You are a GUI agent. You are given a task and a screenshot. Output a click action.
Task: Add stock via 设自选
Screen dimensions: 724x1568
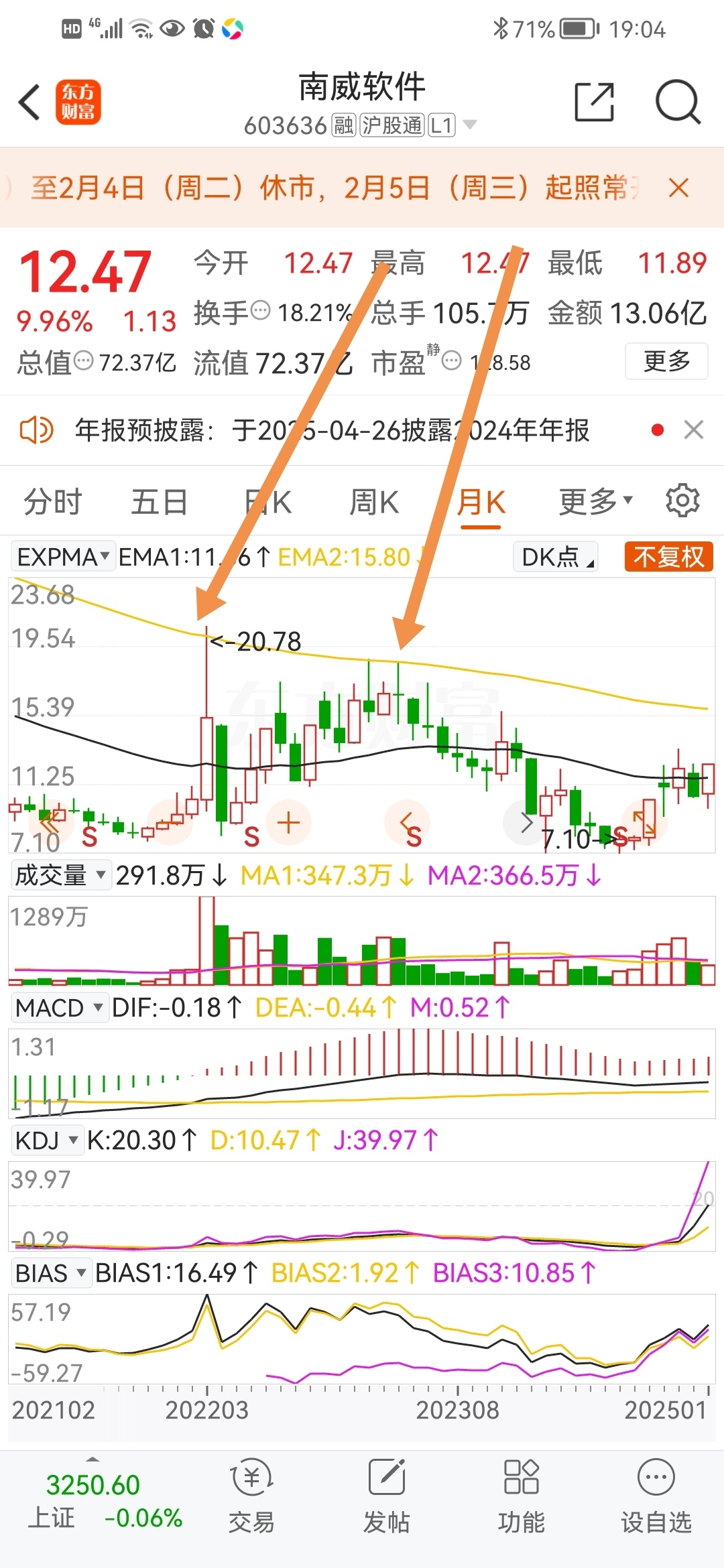tap(656, 1496)
